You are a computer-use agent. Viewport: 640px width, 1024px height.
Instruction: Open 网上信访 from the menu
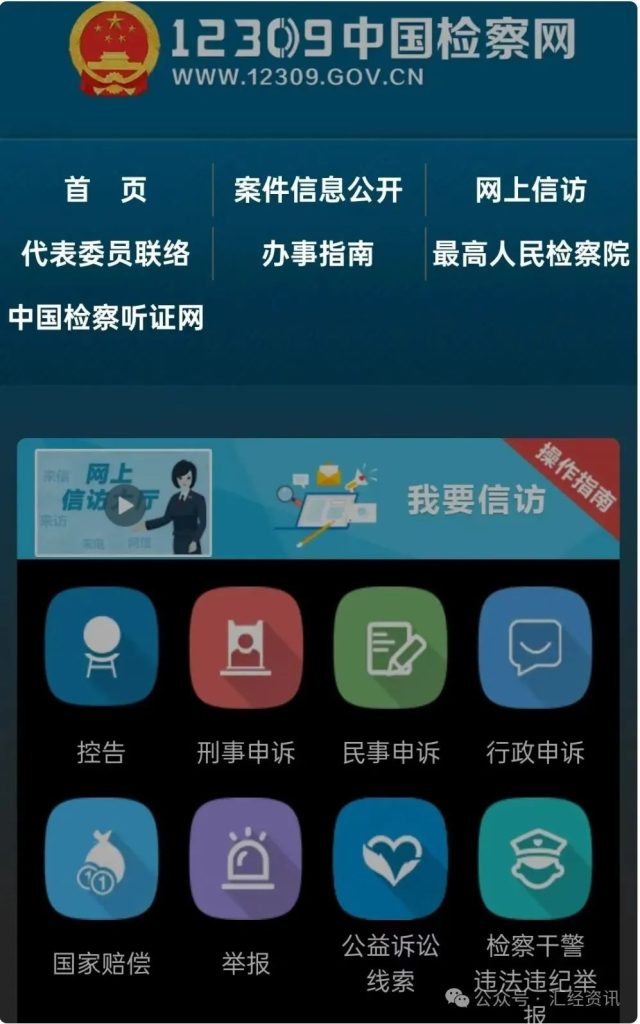point(530,189)
